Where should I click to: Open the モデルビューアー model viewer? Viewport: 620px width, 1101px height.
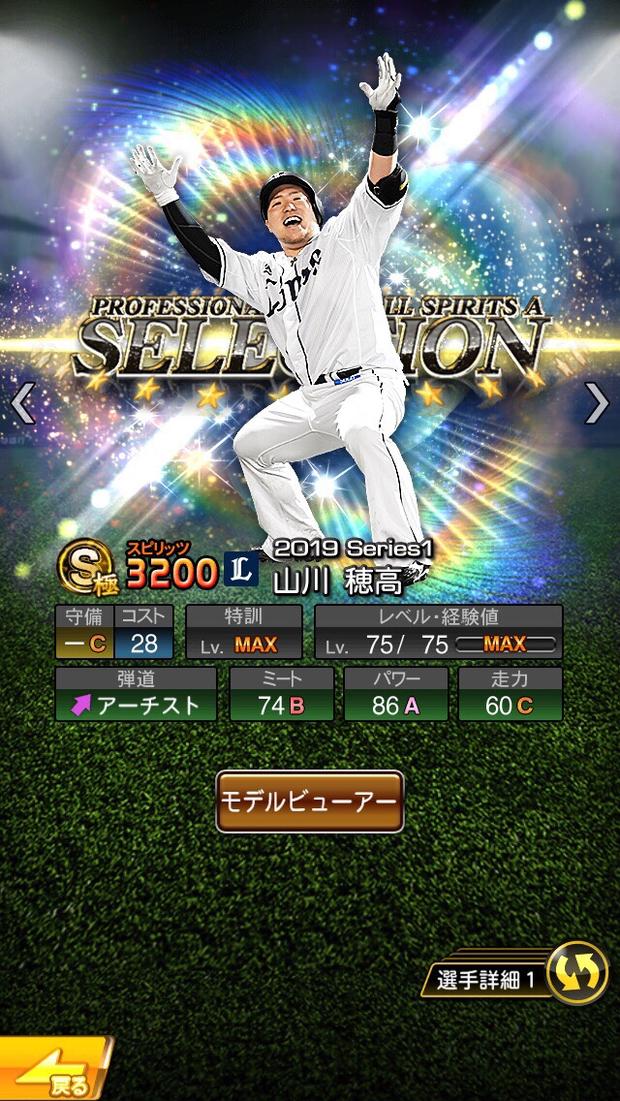(310, 801)
